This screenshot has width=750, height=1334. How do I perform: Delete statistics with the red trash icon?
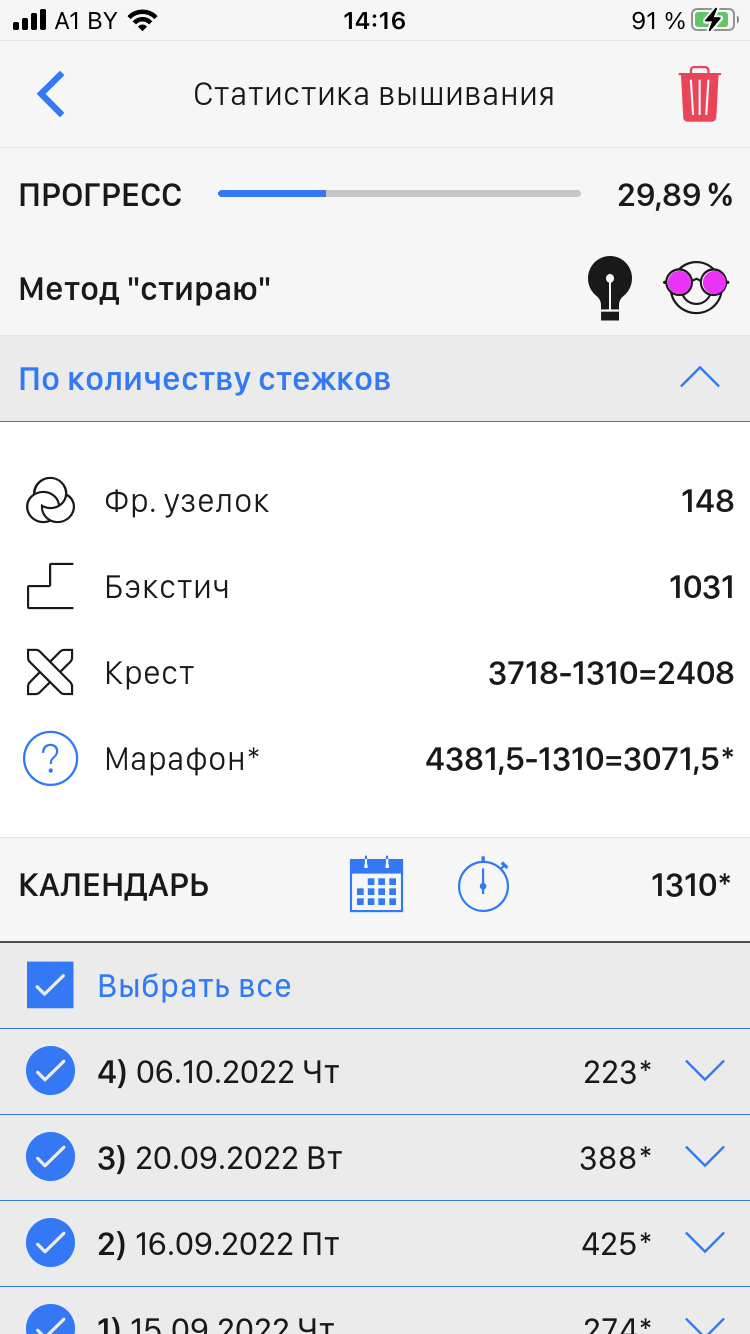click(x=700, y=95)
